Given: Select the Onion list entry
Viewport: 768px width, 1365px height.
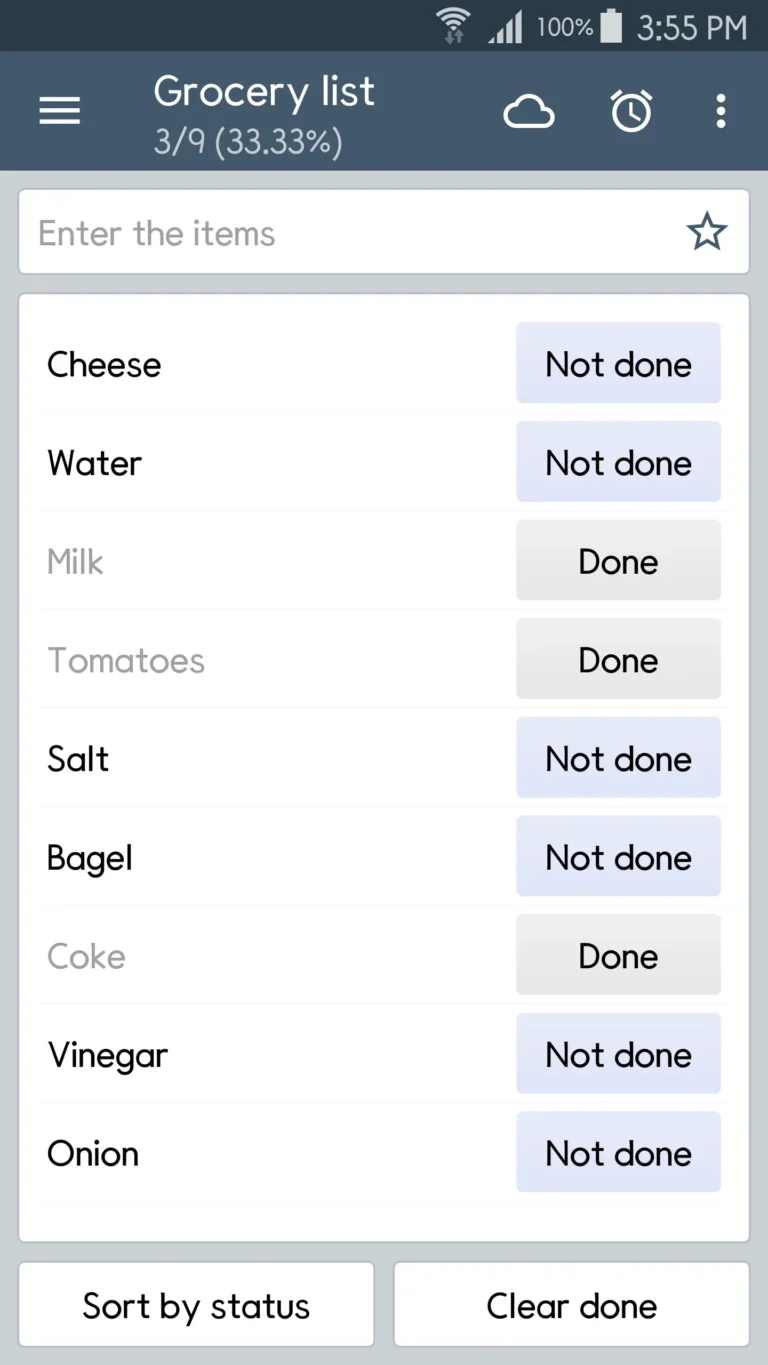Looking at the screenshot, I should [x=93, y=1152].
